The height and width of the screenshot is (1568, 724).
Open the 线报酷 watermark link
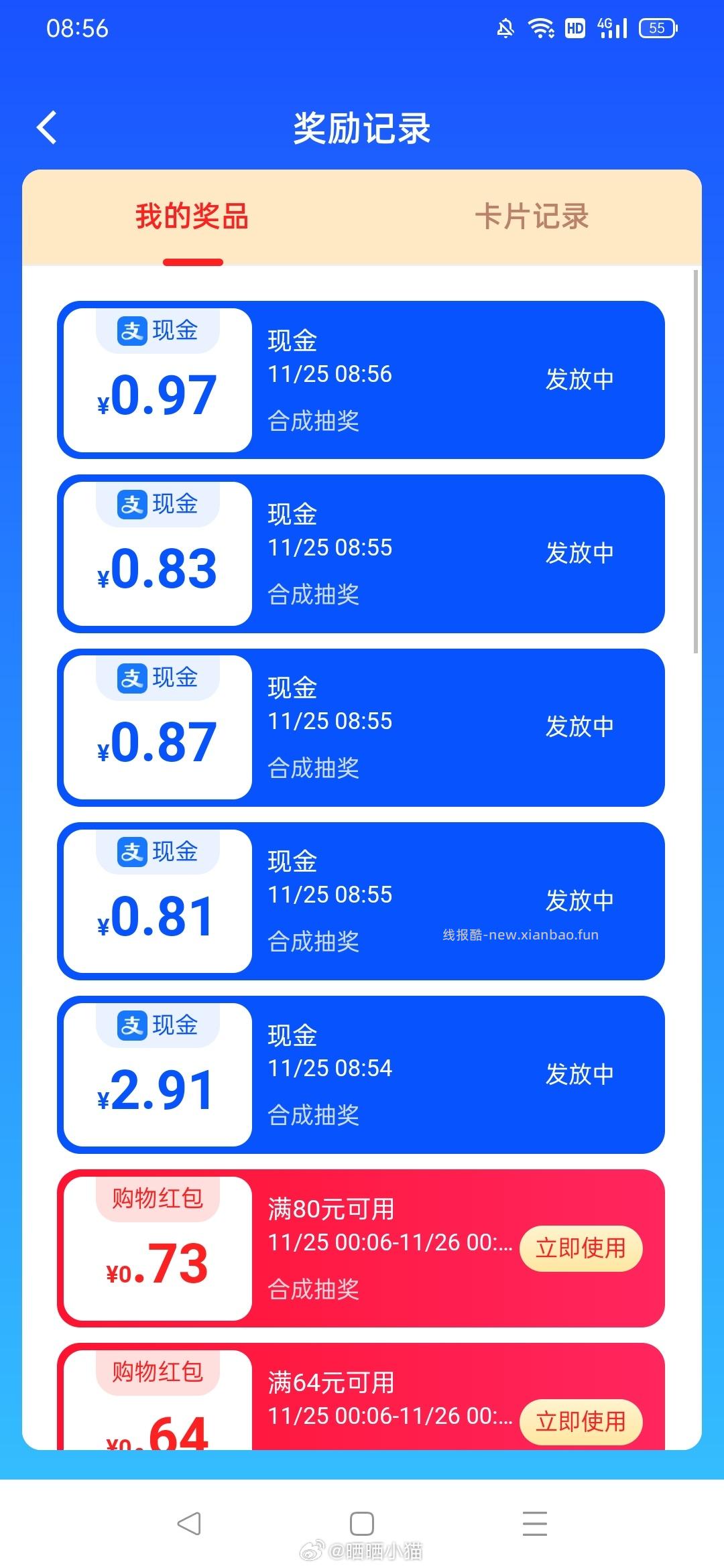pyautogui.click(x=520, y=935)
